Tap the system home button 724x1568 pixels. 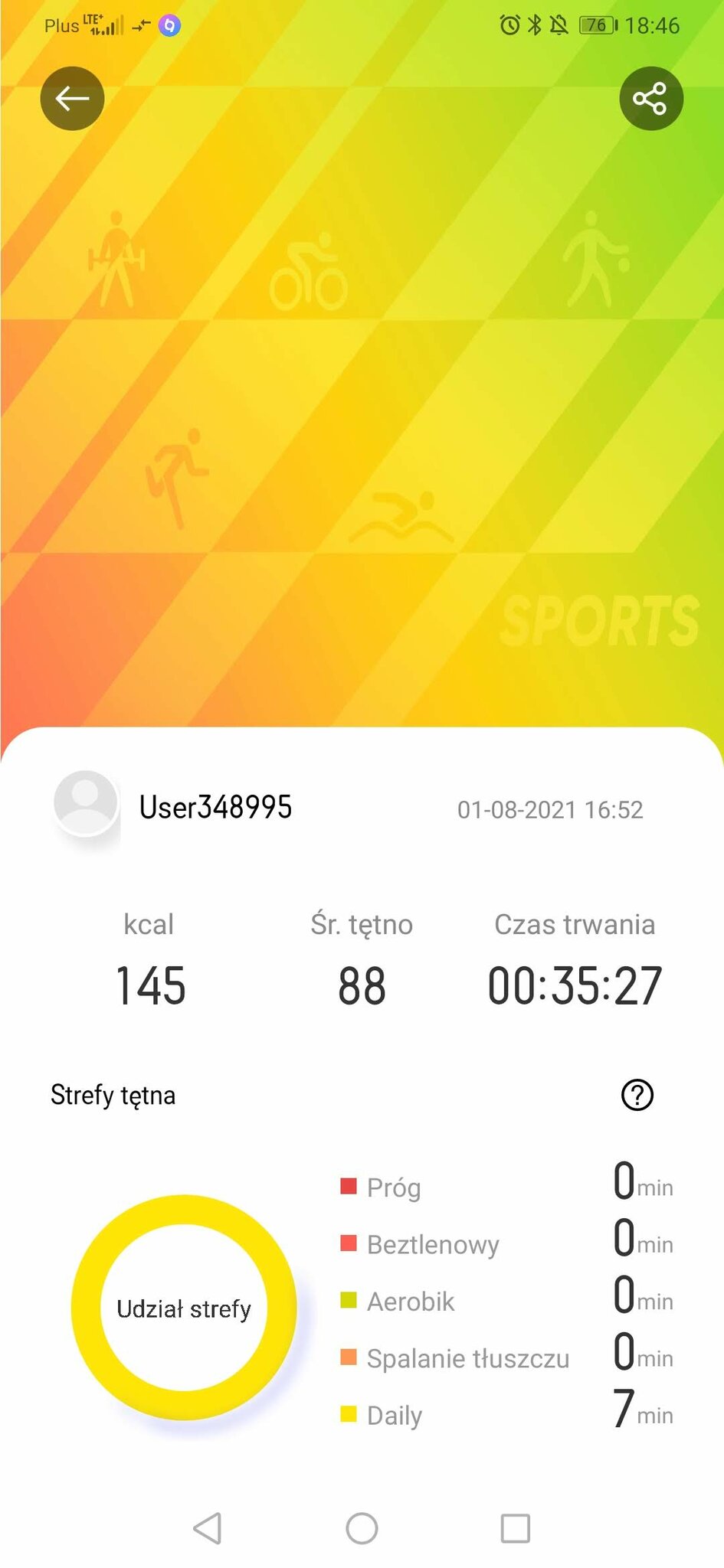362,1529
